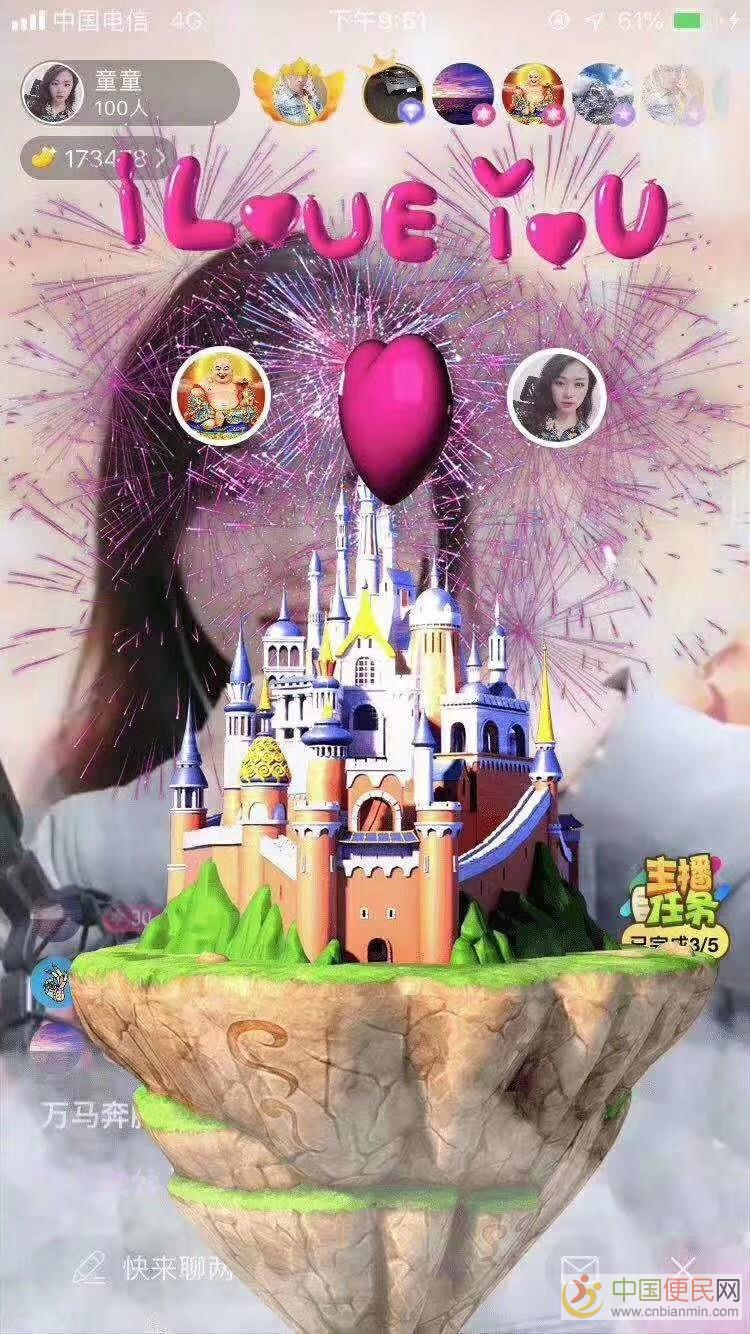Close the live stream
750x1334 pixels.
pos(683,1268)
